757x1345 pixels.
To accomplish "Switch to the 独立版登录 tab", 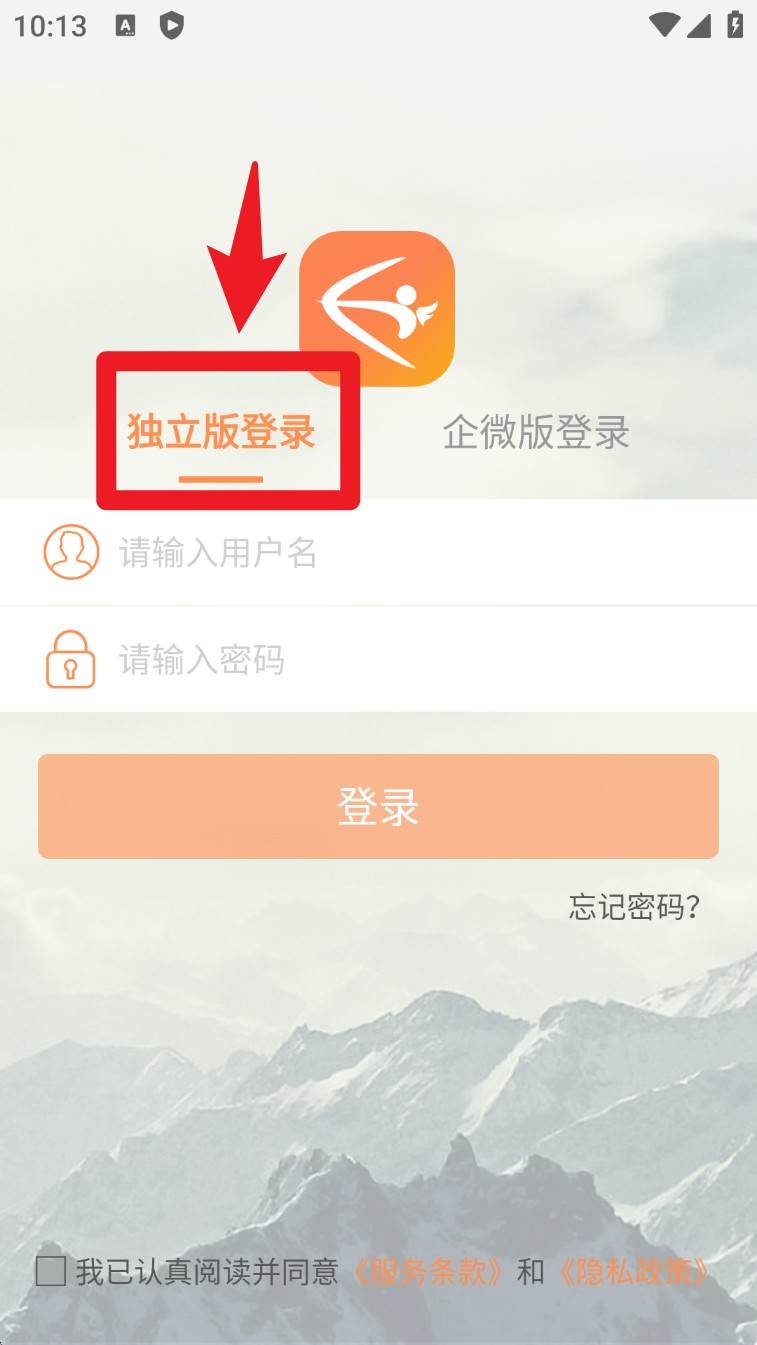I will (x=221, y=432).
